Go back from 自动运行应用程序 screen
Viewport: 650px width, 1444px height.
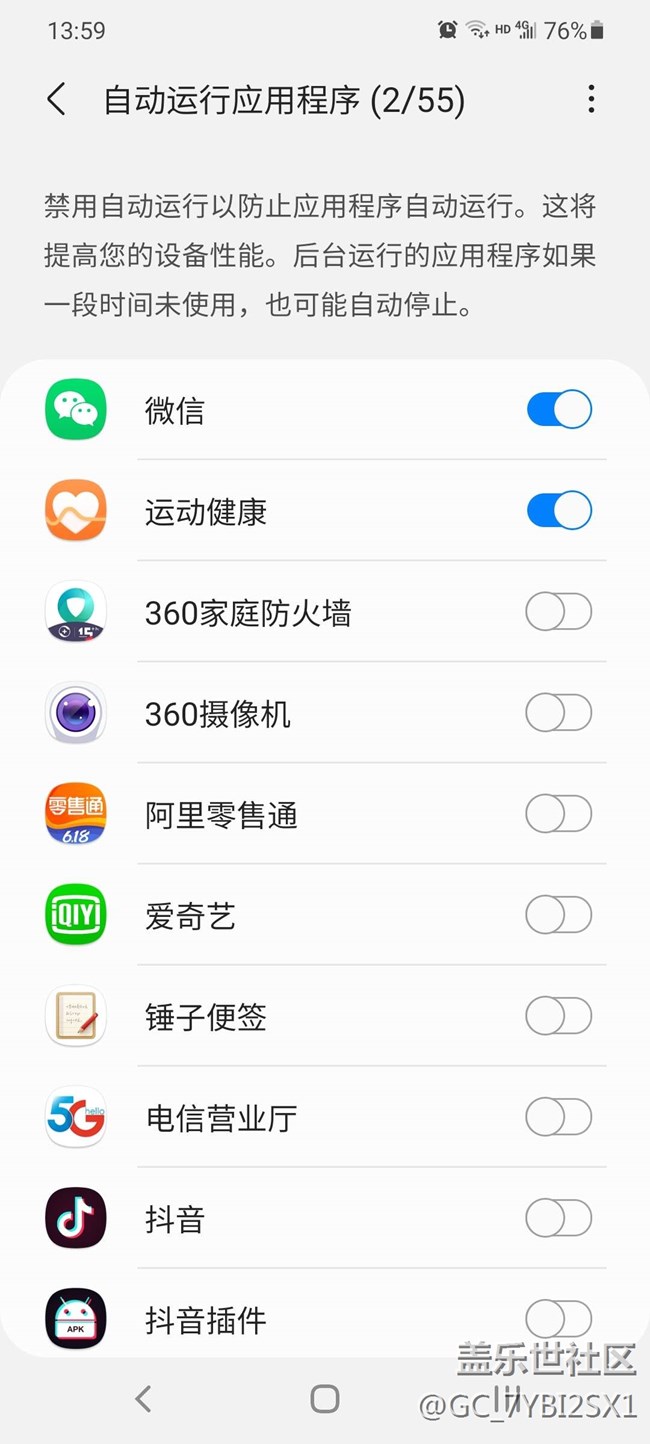(57, 100)
